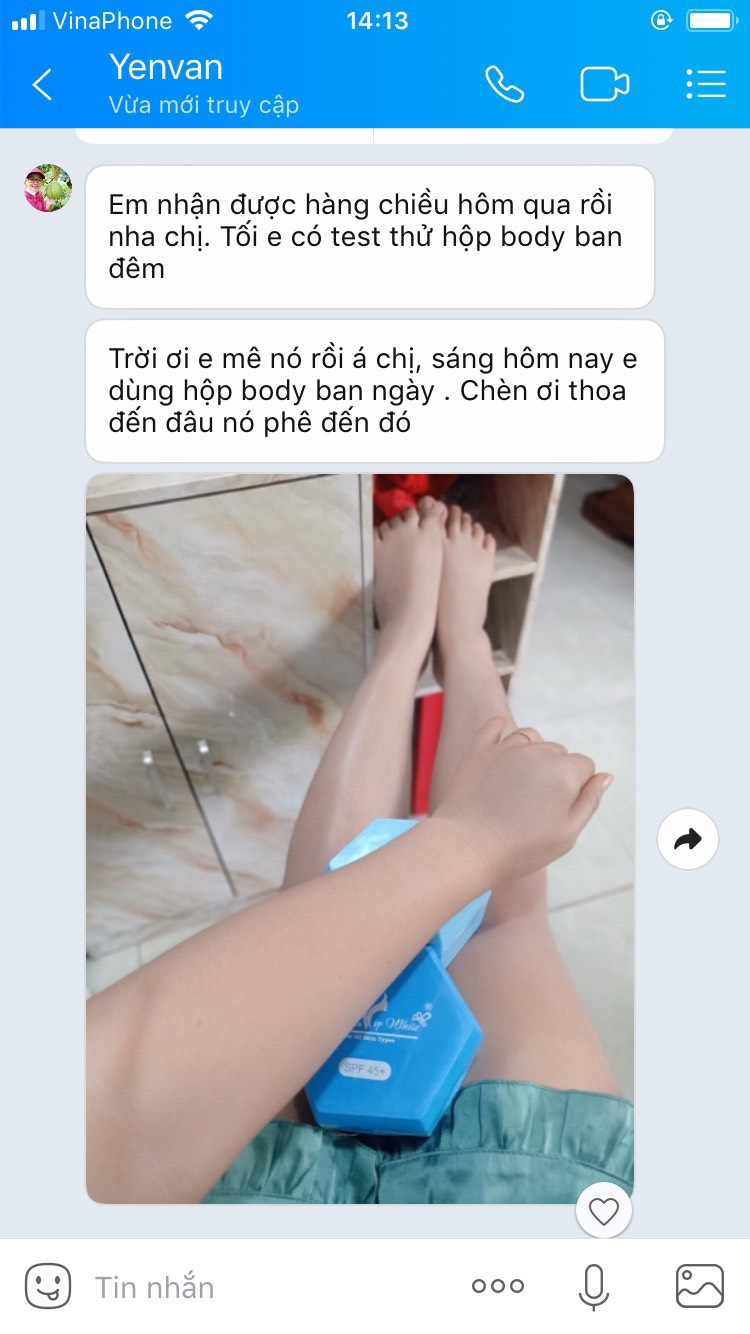
Task: Open Yenvan's name in the header
Action: 166,67
